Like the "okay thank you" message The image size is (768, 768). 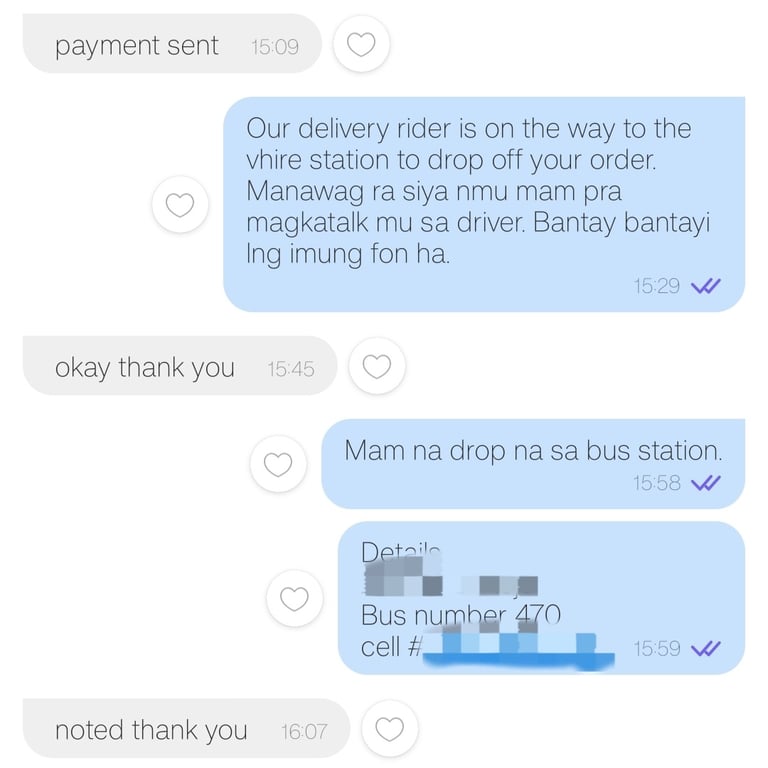pyautogui.click(x=376, y=367)
